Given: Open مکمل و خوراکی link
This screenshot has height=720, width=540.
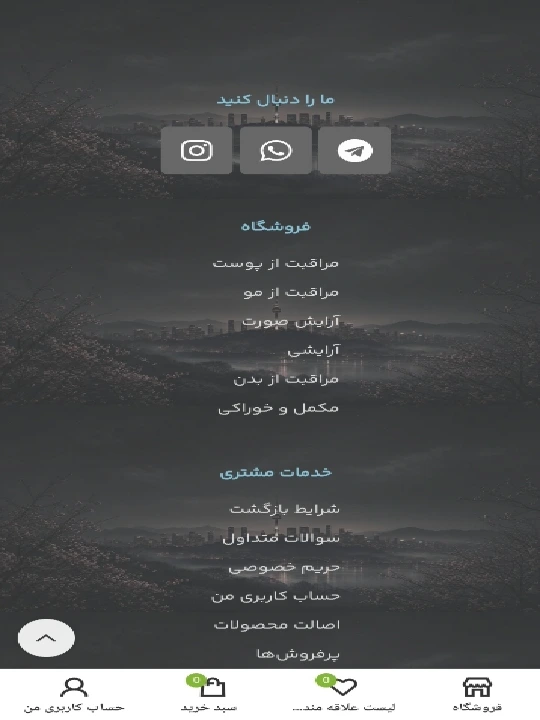Looking at the screenshot, I should [x=278, y=408].
